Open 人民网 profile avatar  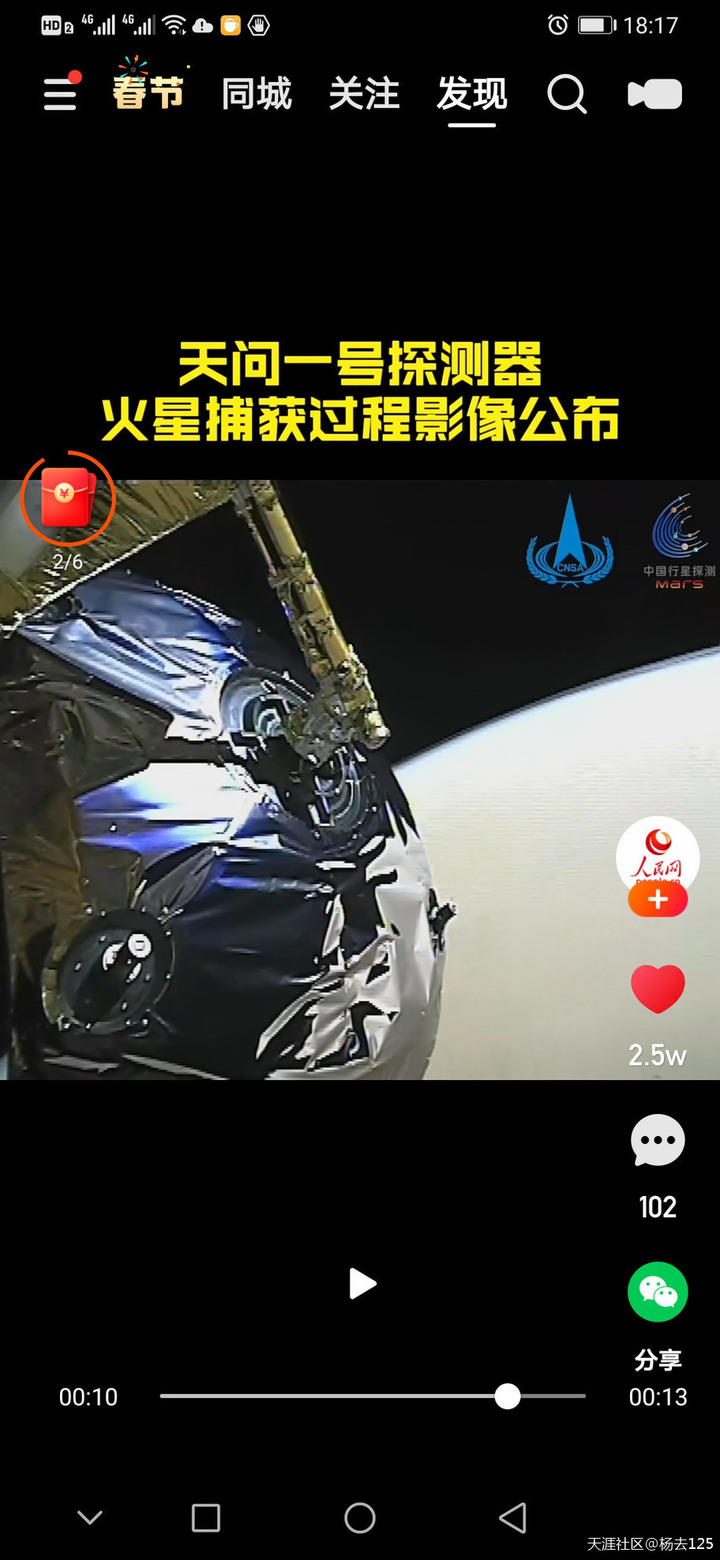pos(657,855)
